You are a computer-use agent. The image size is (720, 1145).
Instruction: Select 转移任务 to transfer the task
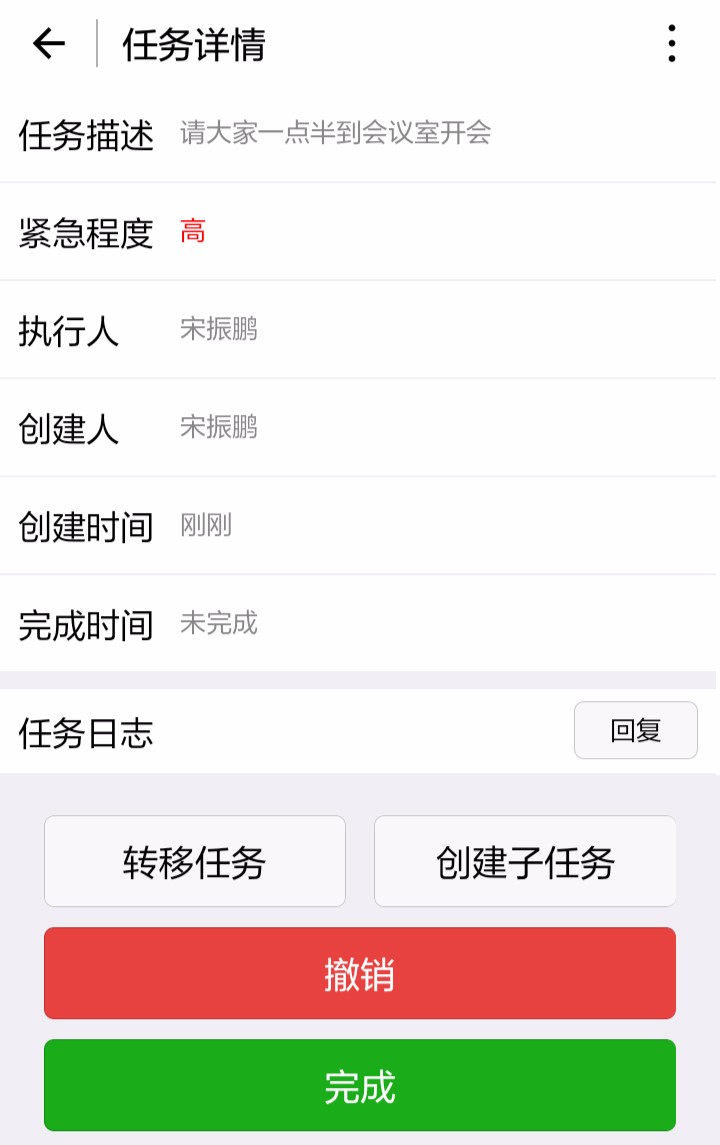(x=195, y=861)
